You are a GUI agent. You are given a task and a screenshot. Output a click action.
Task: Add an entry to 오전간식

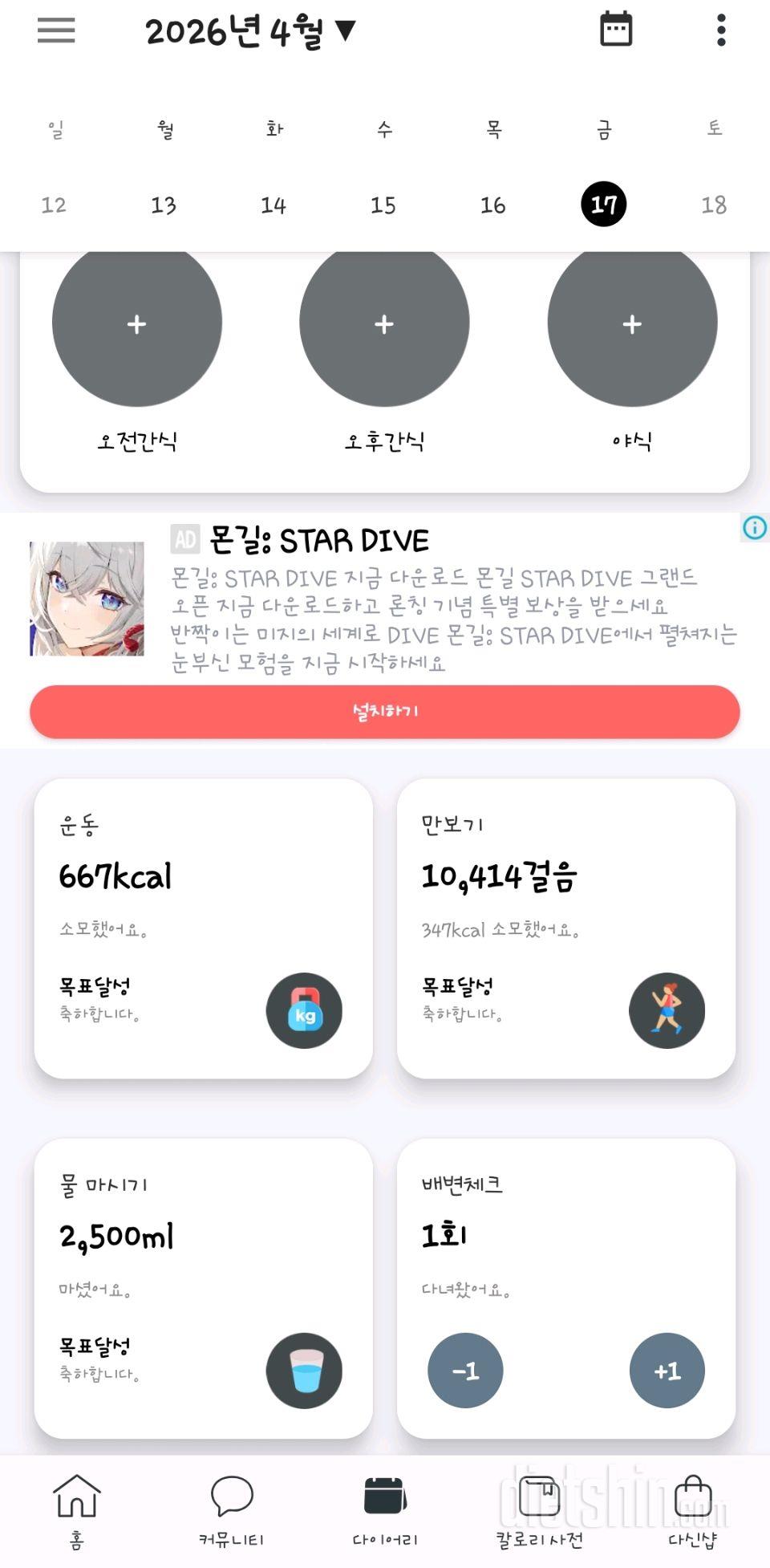[x=136, y=323]
